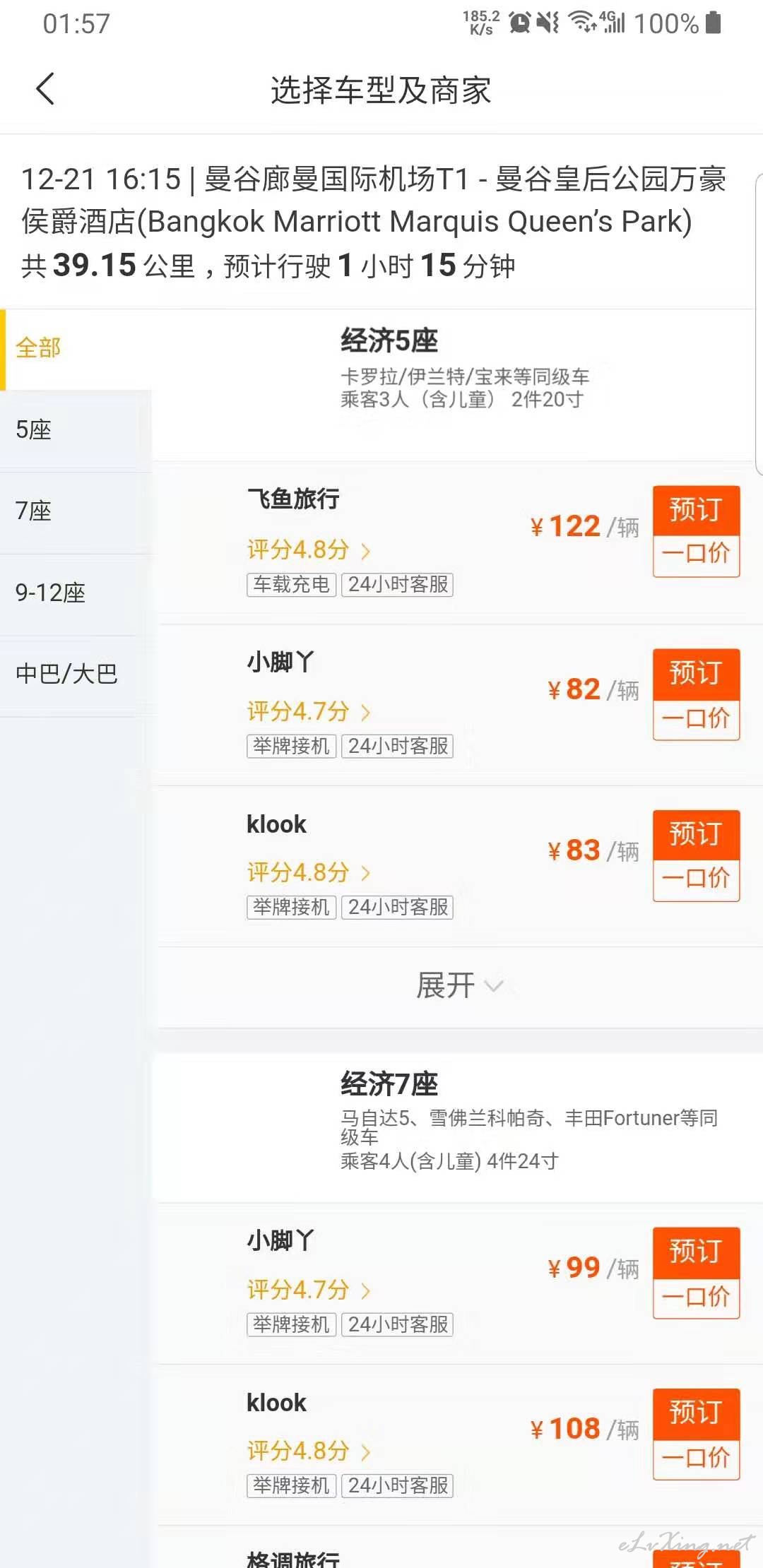Book 飞鱼旅行 5-seat car at ¥122

click(x=696, y=531)
